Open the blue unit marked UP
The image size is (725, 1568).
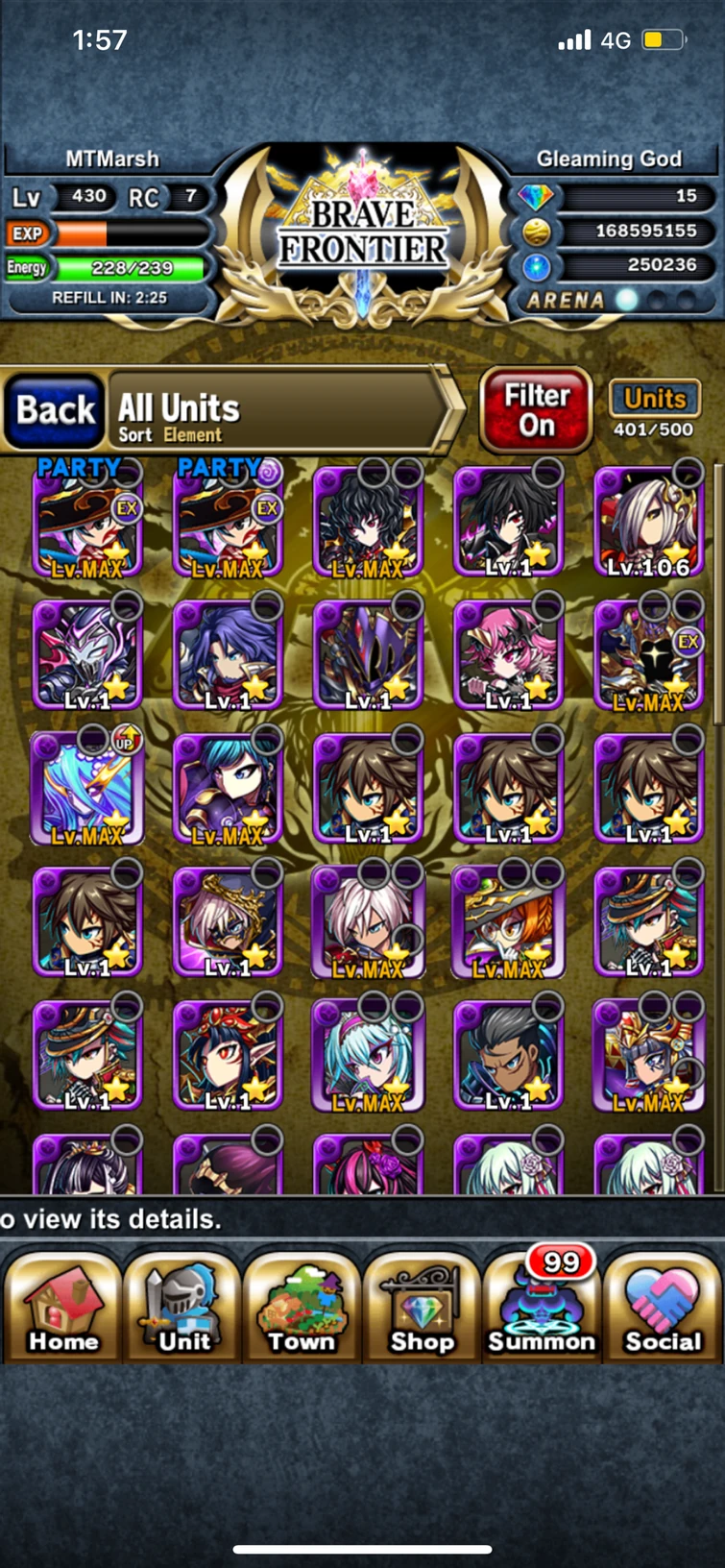click(87, 790)
